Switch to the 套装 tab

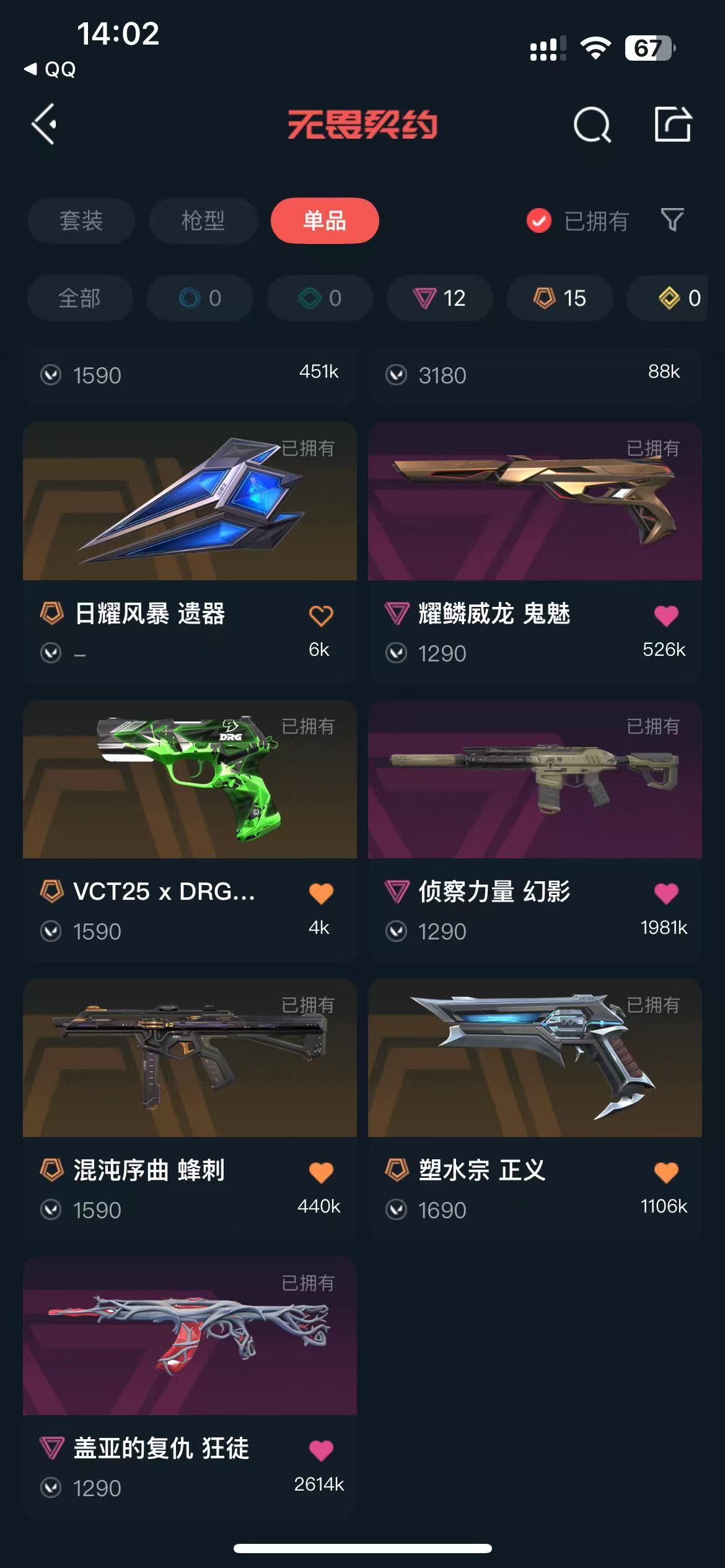coord(81,221)
